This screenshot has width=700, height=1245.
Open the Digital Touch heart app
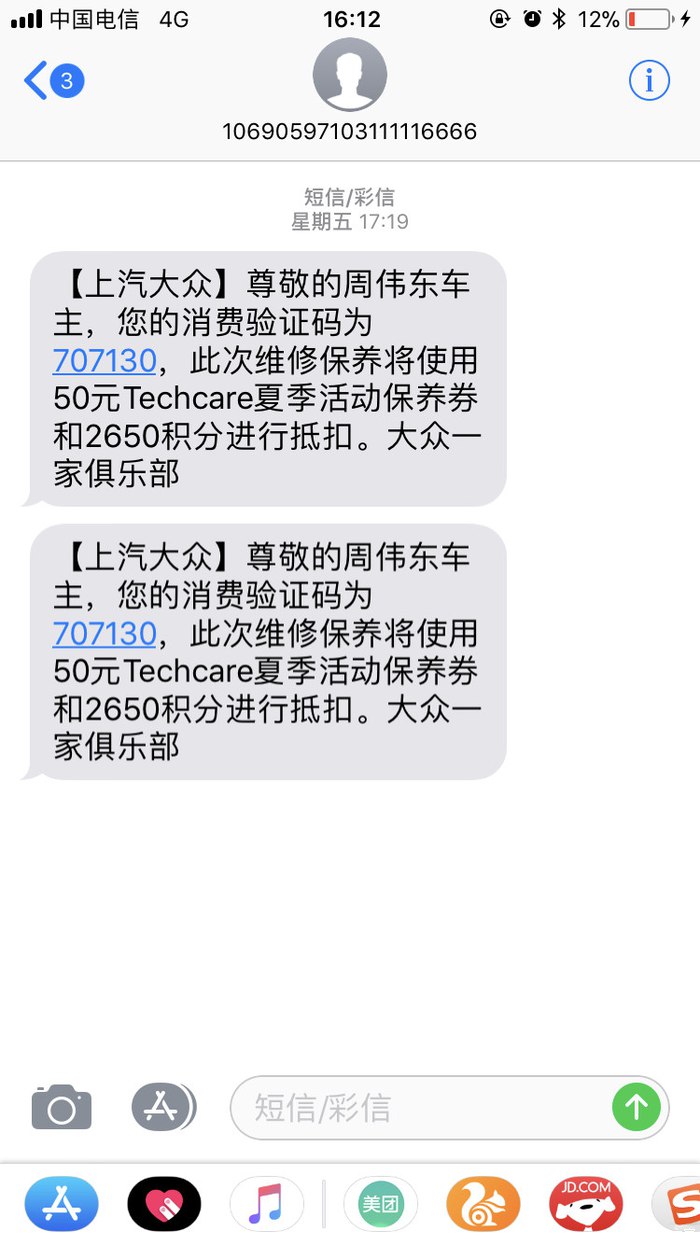coord(164,1204)
